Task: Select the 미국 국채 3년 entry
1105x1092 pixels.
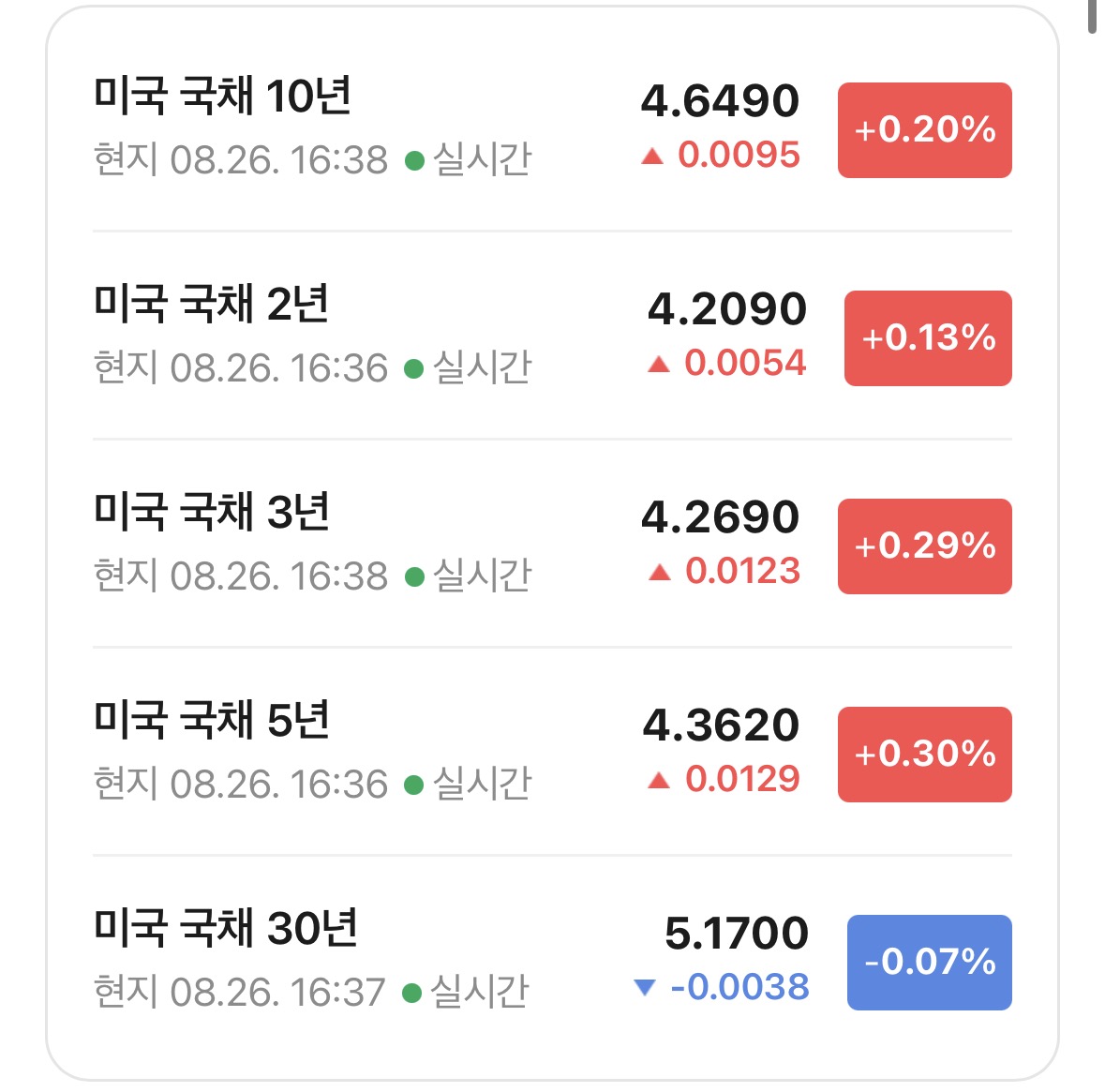Action: tap(553, 544)
